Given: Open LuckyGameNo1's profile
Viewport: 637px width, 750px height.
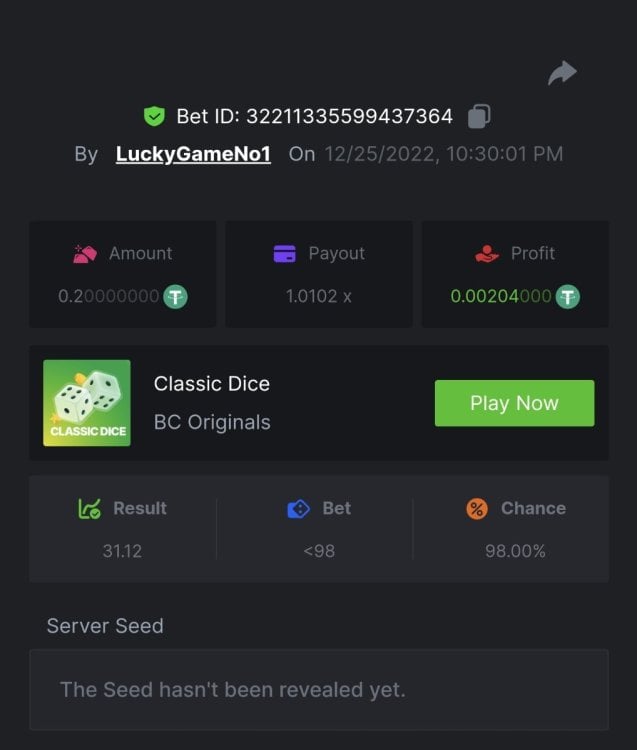Looking at the screenshot, I should click(x=193, y=154).
